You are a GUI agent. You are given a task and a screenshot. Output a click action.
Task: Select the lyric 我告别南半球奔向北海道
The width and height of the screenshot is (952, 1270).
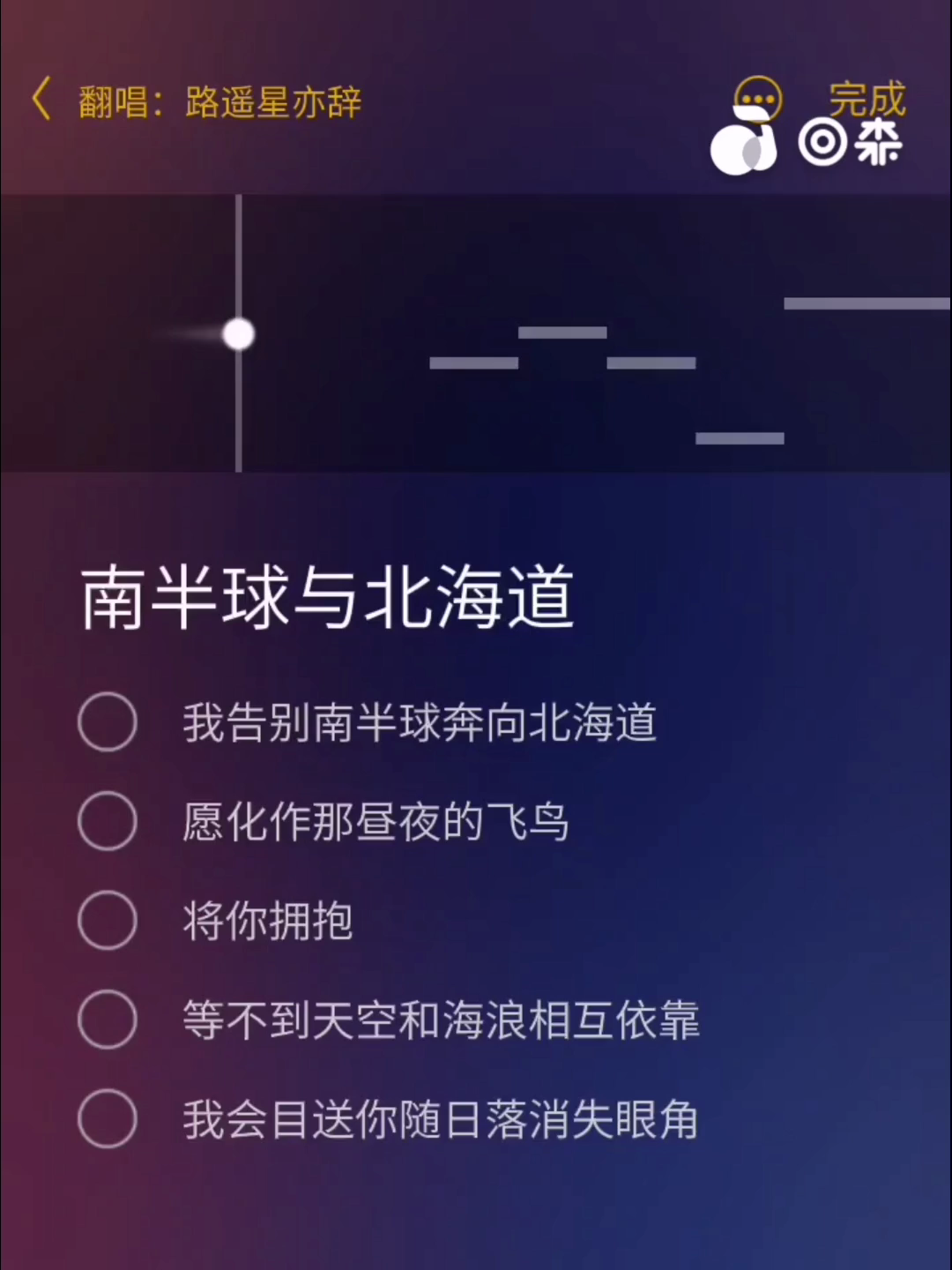click(108, 722)
